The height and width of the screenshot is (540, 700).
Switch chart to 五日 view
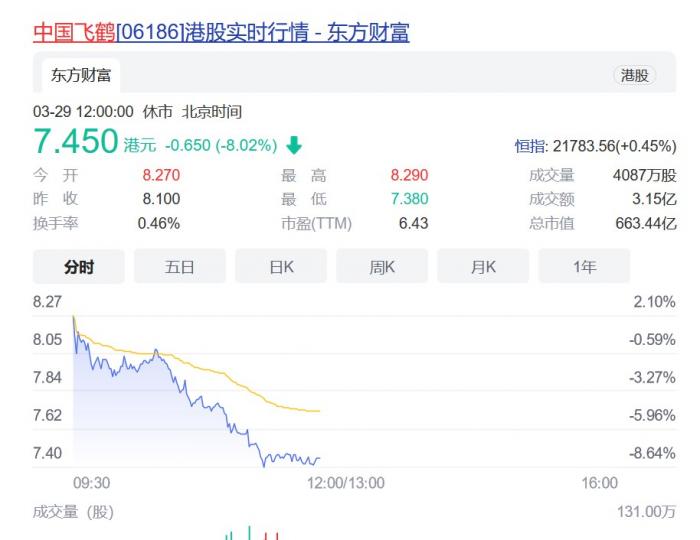click(x=180, y=267)
